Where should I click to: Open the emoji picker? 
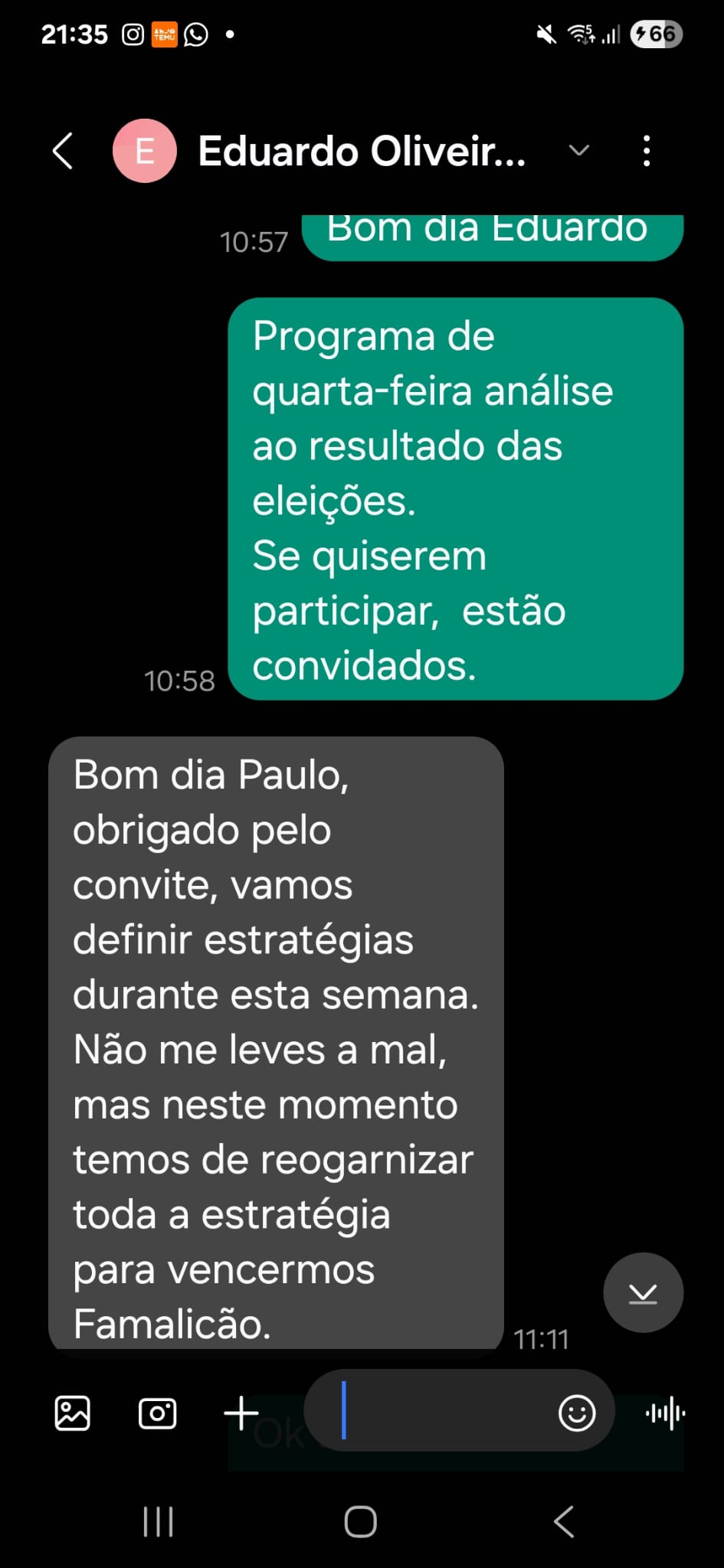tap(577, 1413)
